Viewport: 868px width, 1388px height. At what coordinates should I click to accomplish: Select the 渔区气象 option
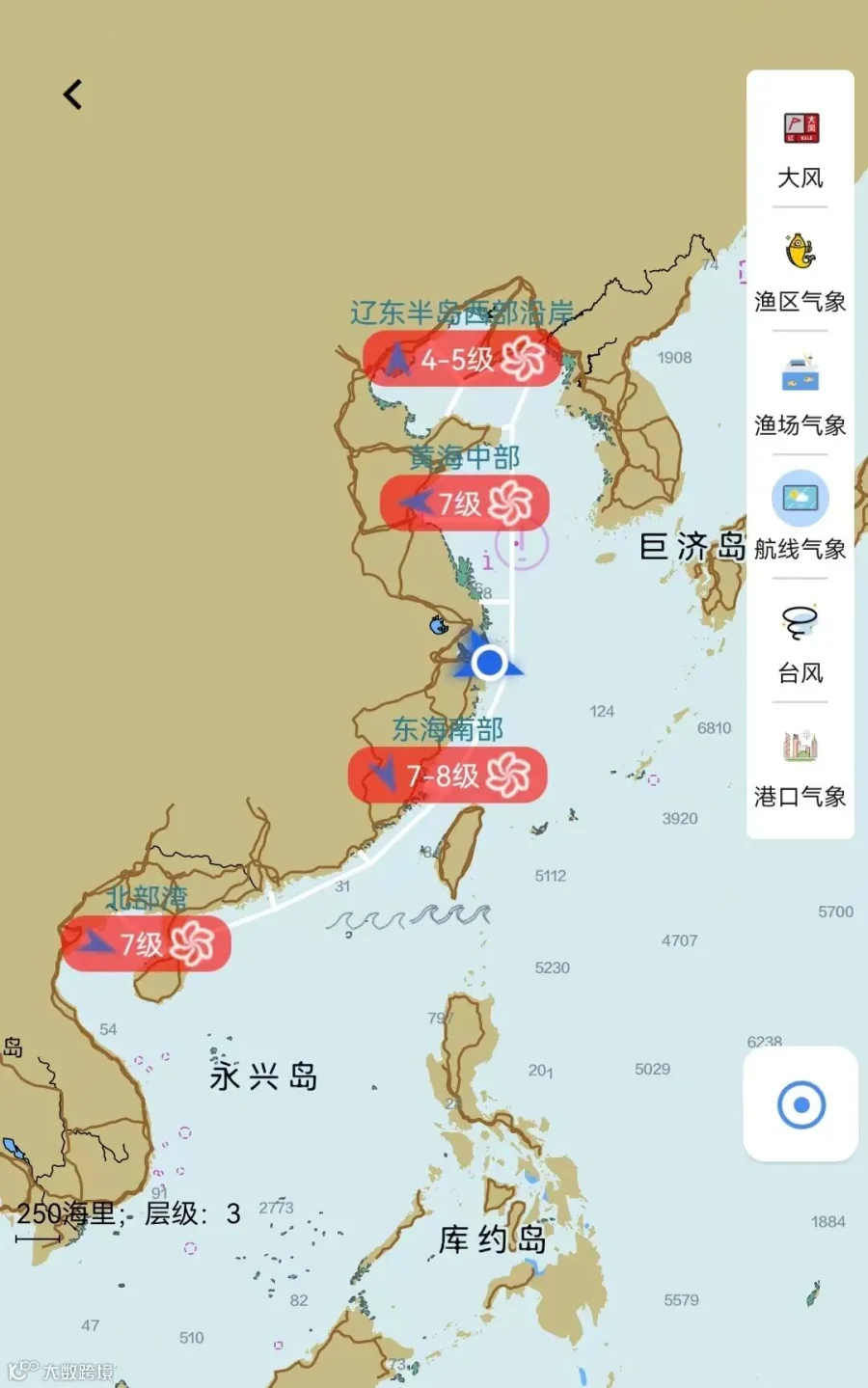click(x=800, y=273)
